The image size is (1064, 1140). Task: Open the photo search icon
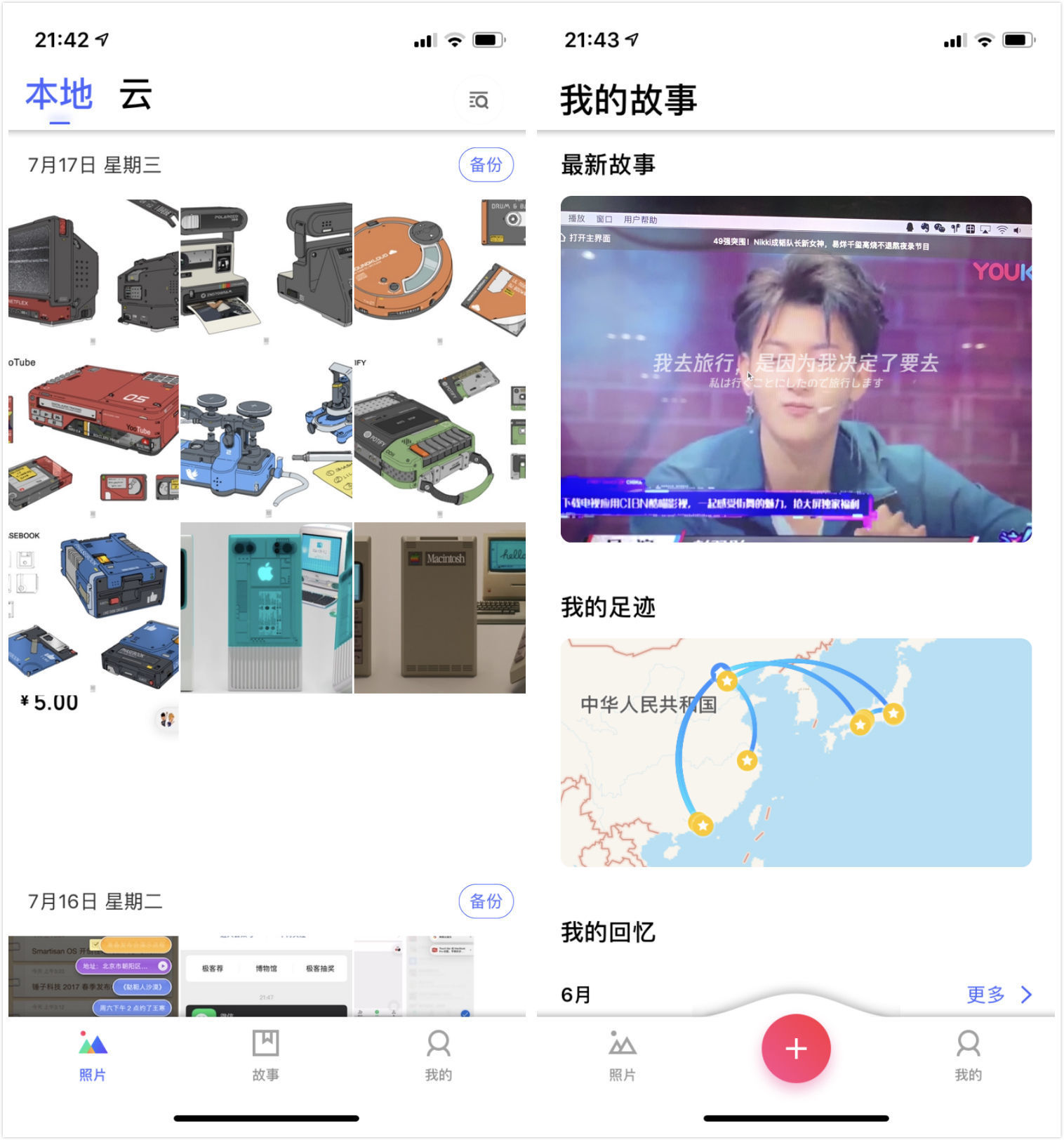(479, 101)
